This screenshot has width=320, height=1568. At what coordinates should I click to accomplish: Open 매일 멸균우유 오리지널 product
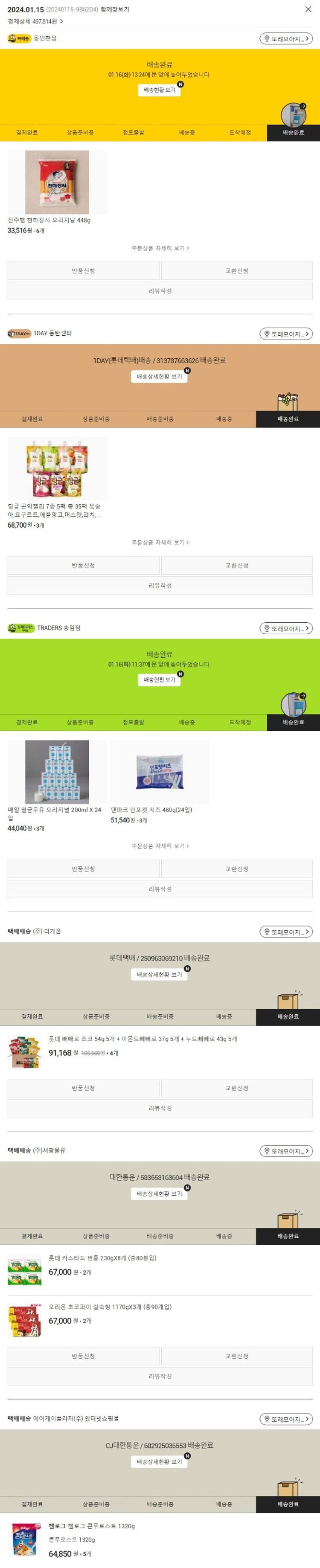[57, 772]
